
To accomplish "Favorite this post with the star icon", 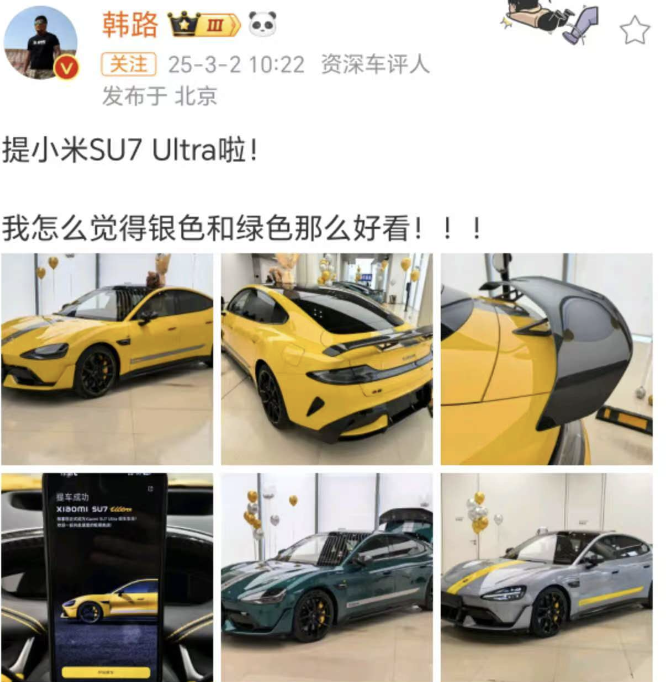I will coord(634,31).
